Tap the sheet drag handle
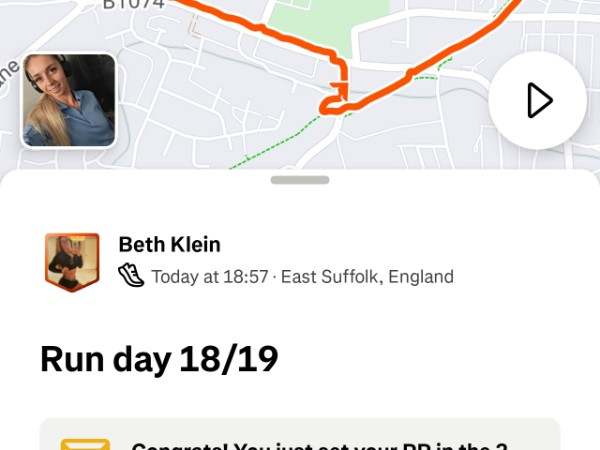The width and height of the screenshot is (600, 450). (x=299, y=180)
